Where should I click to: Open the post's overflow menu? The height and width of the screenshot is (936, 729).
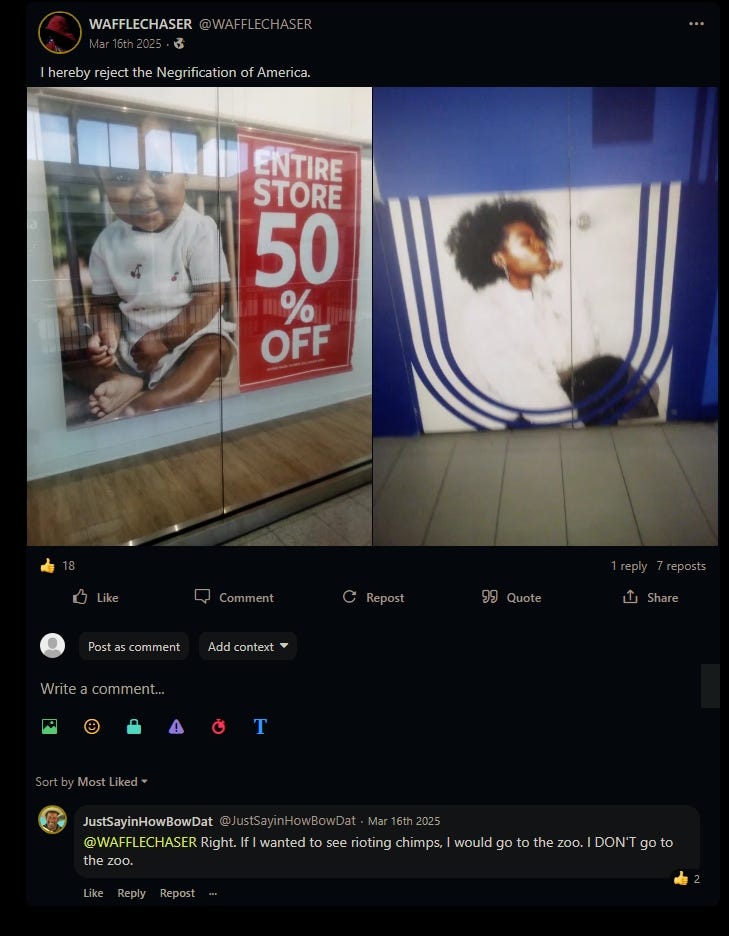(696, 24)
